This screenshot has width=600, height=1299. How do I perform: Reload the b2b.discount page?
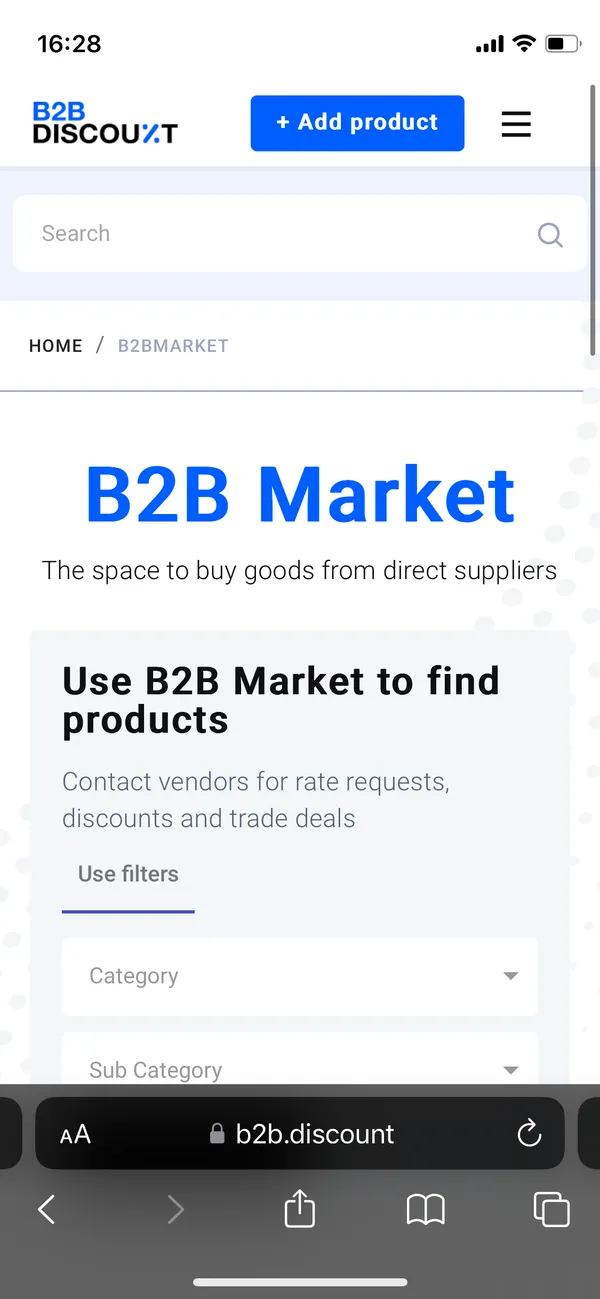click(529, 1133)
